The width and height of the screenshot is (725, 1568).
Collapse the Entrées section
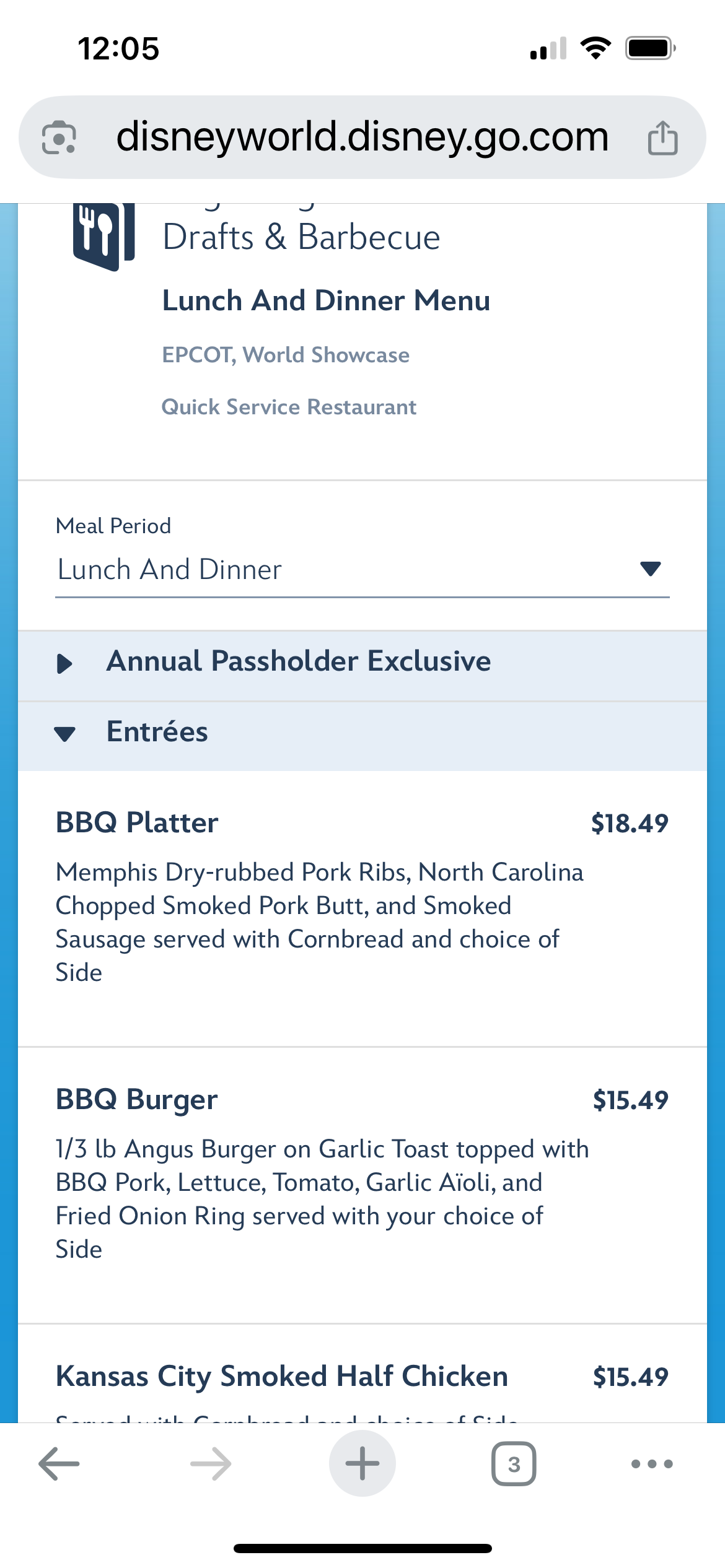tap(157, 733)
